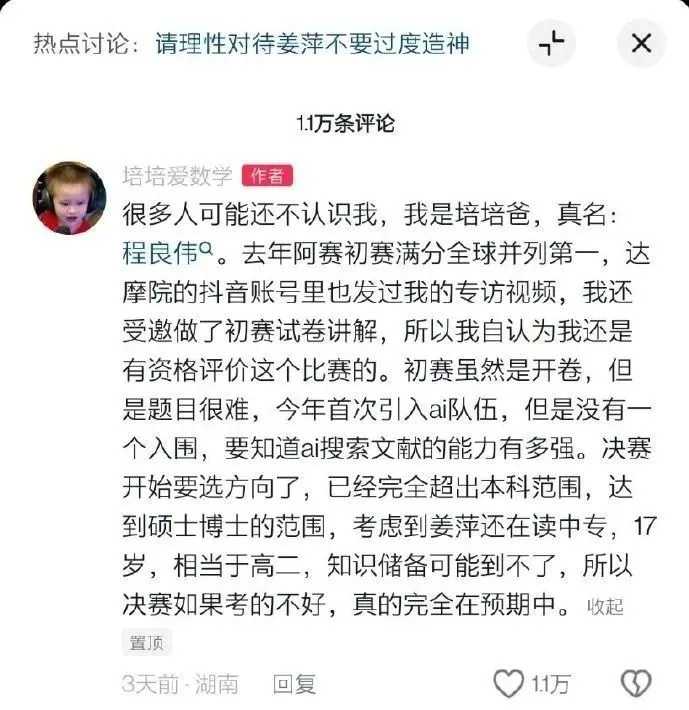Like the comment with 1.1万 likes
The image size is (689, 710).
tap(510, 683)
